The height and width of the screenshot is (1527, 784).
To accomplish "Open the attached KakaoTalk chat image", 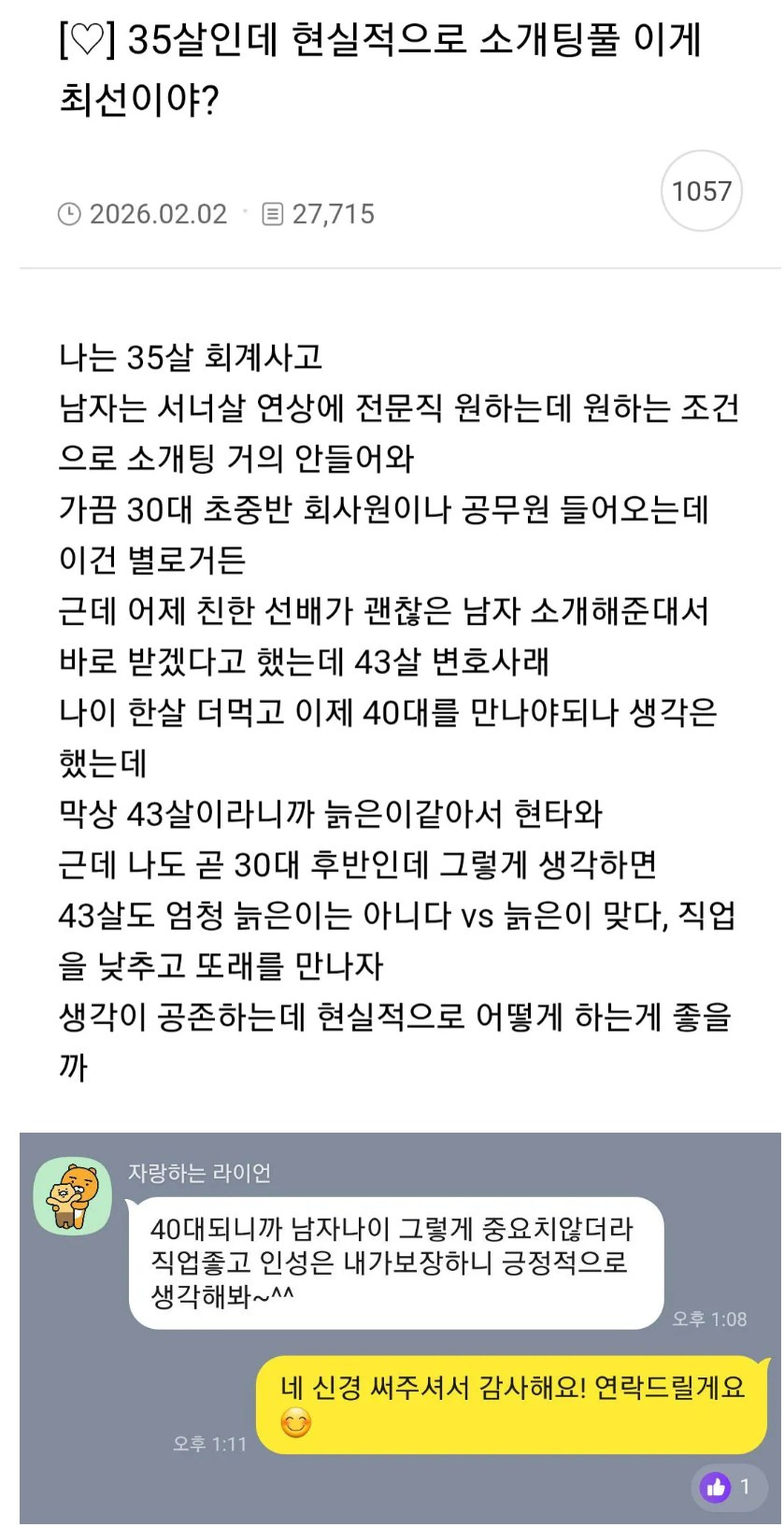I will tap(400, 1327).
